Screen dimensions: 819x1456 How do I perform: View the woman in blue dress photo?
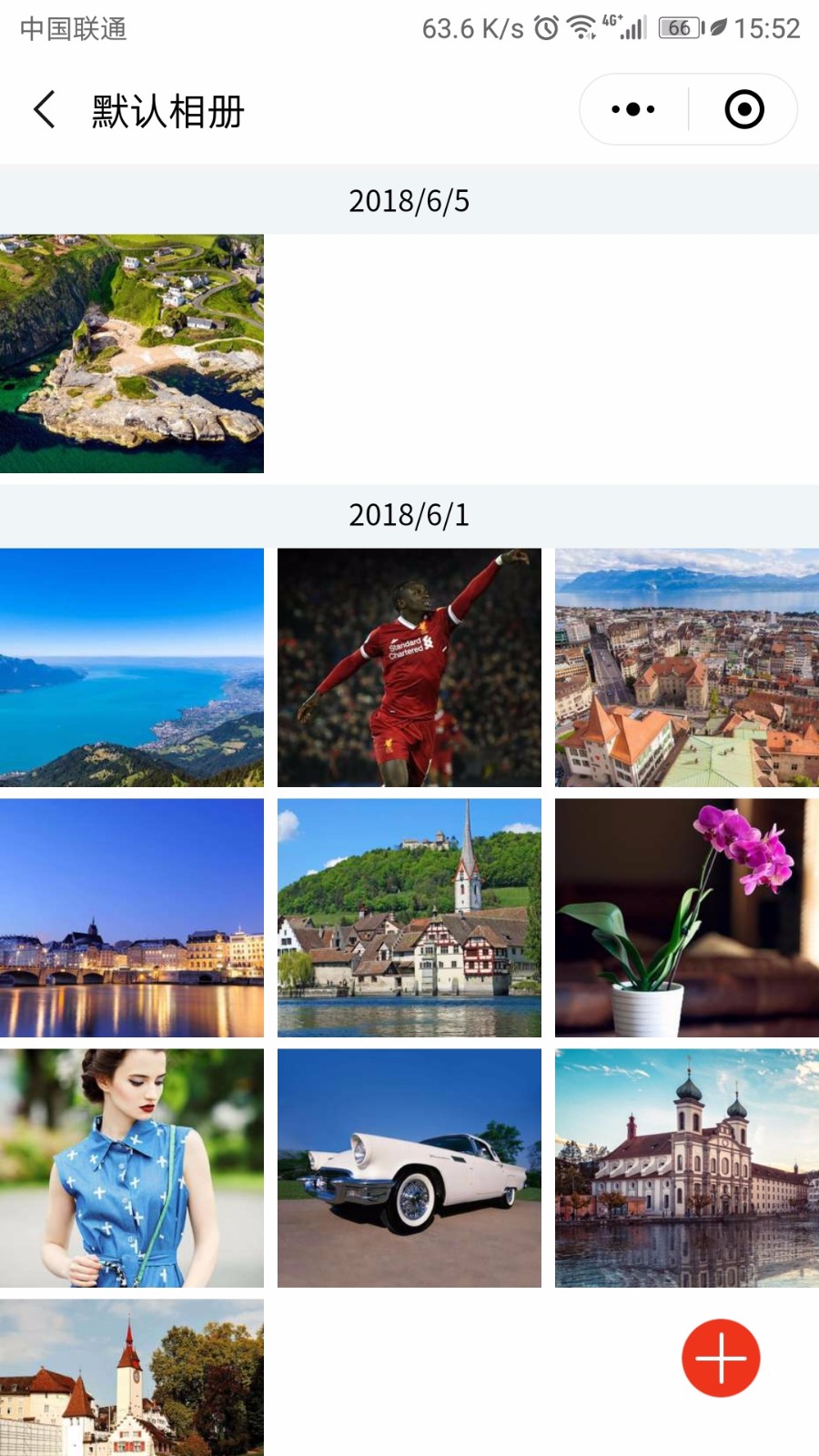[132, 1168]
